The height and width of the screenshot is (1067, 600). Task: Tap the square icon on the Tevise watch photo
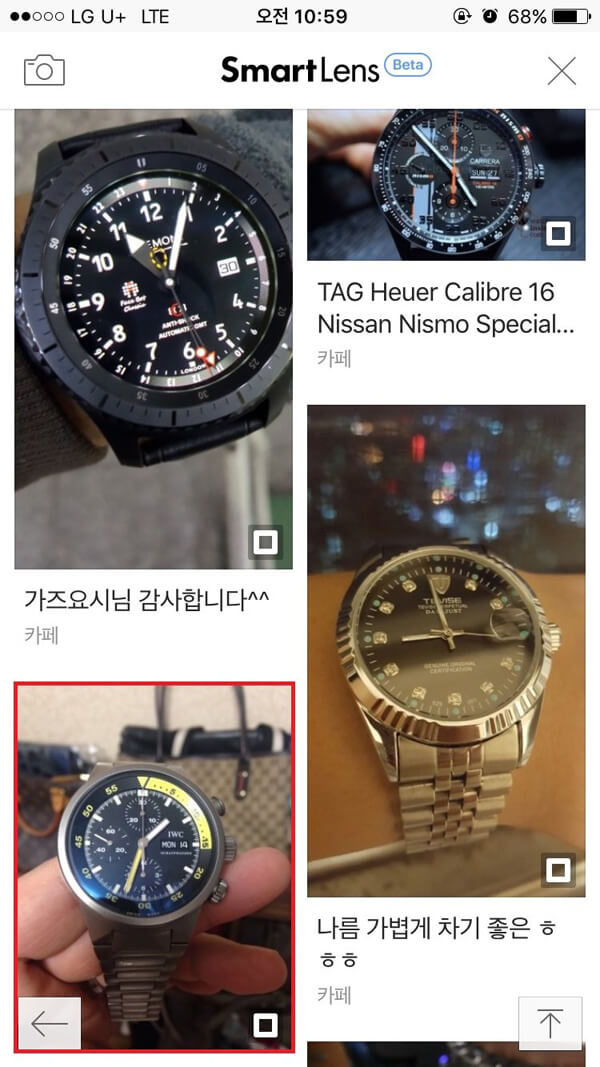coord(559,870)
